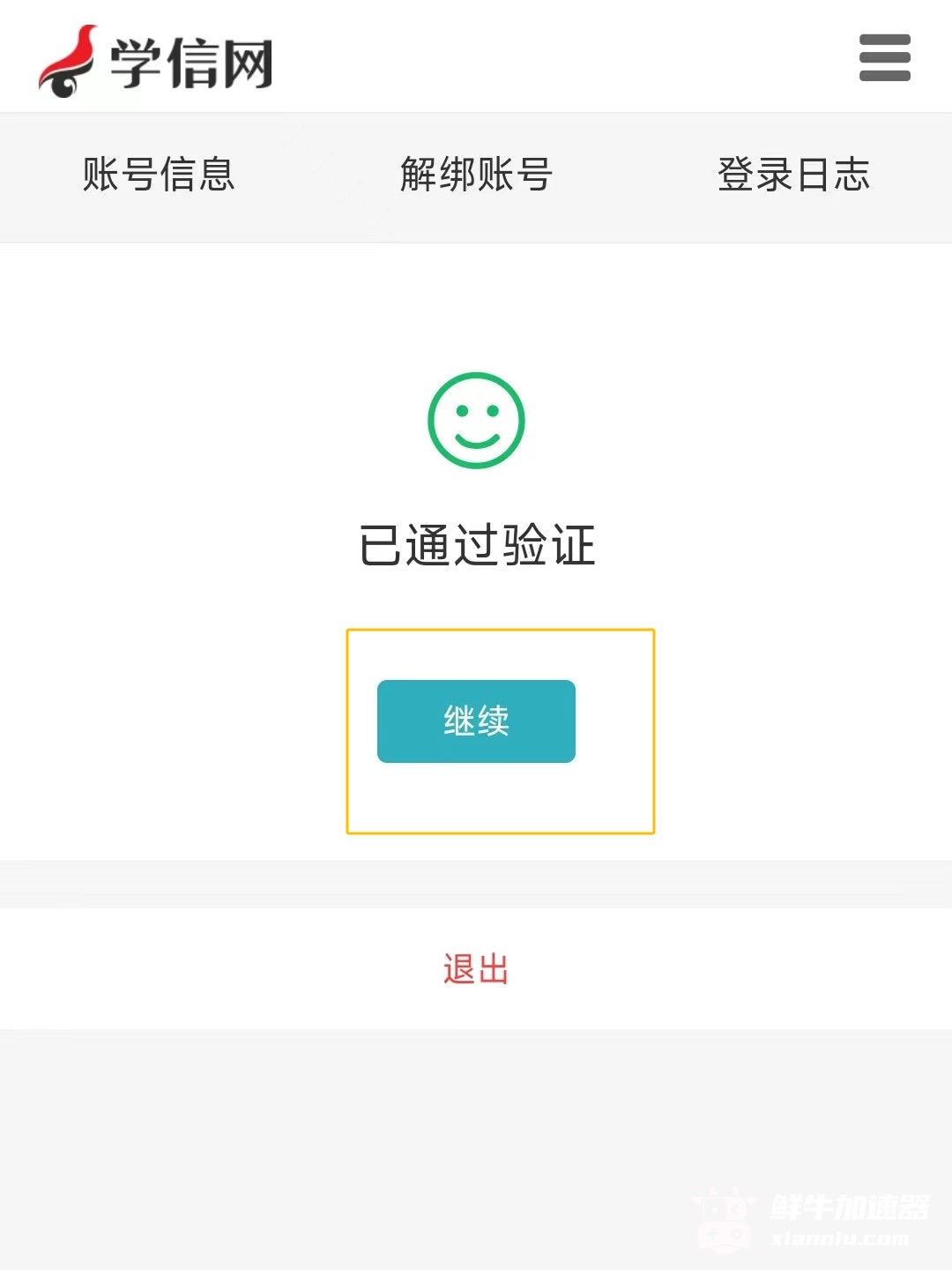Tap the 继续 button
The image size is (952, 1270).
coord(476,721)
